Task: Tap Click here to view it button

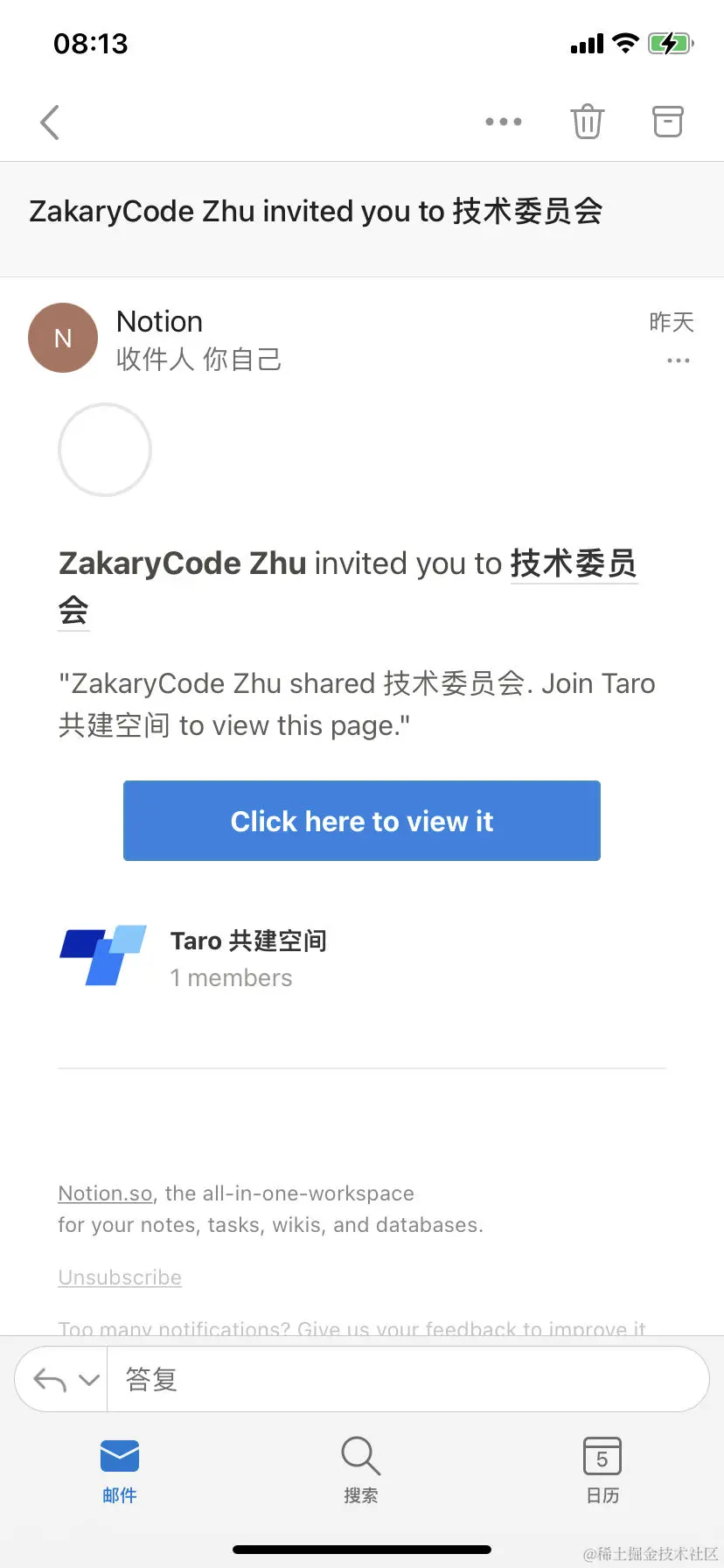Action: point(362,821)
